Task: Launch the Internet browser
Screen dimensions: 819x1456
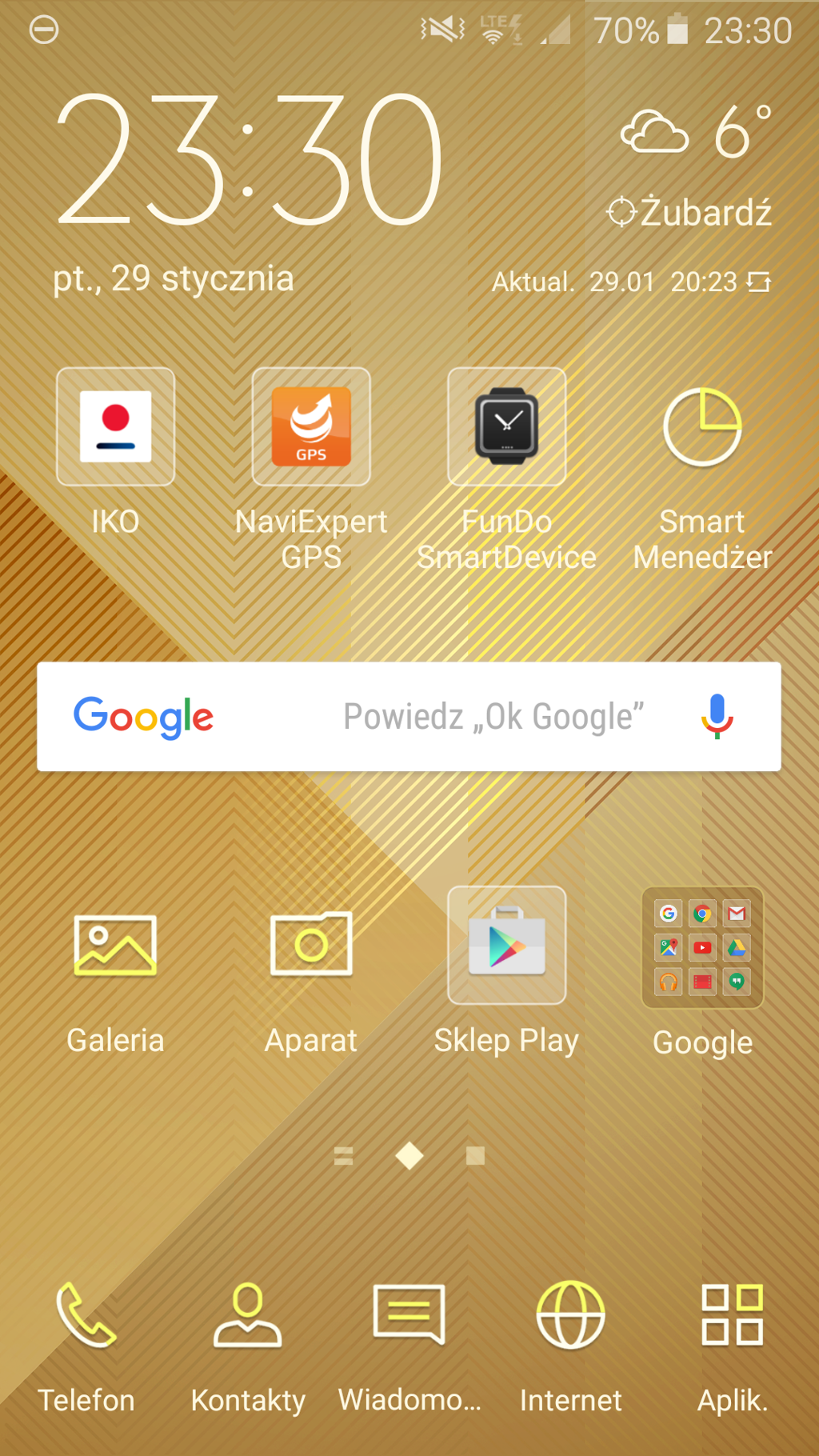Action: pos(570,1316)
